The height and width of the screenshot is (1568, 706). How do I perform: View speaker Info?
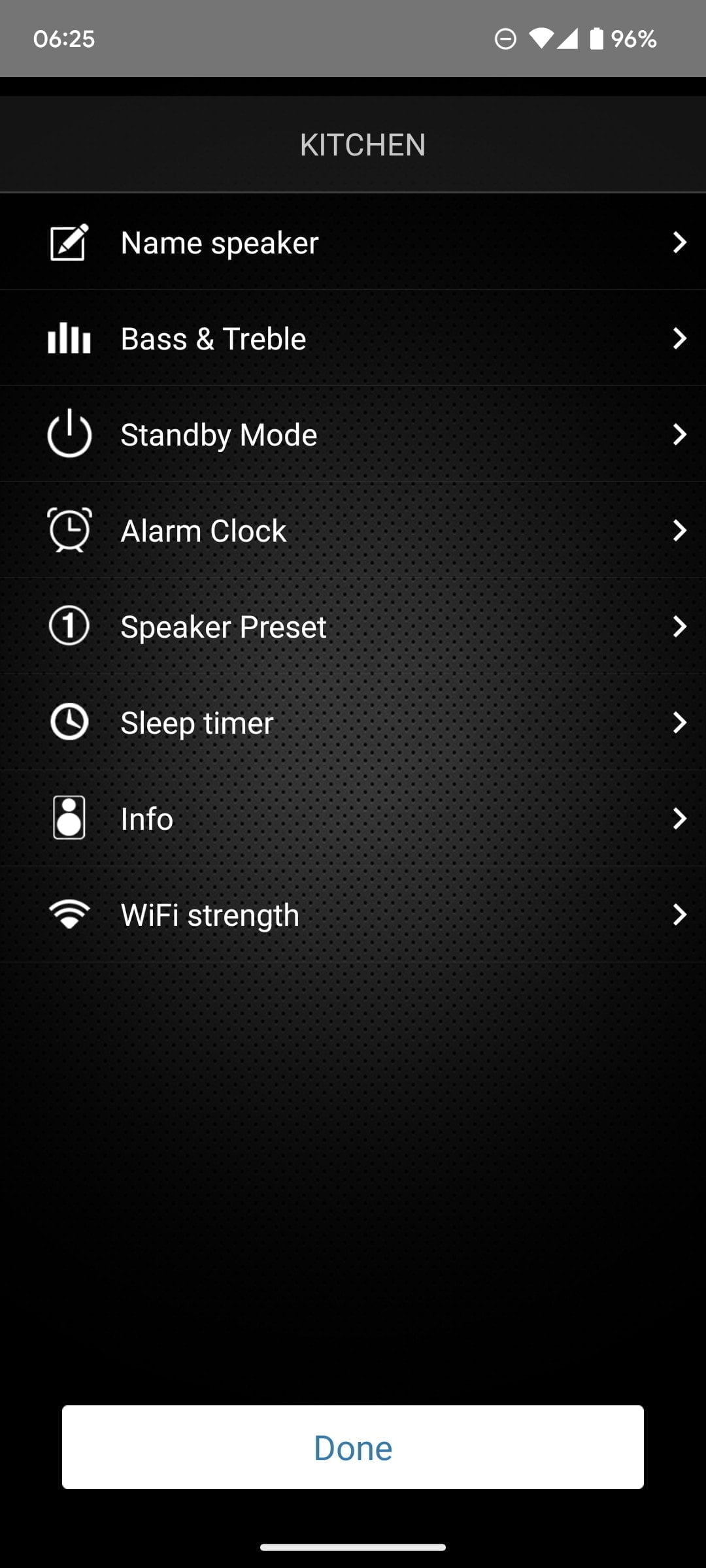353,819
